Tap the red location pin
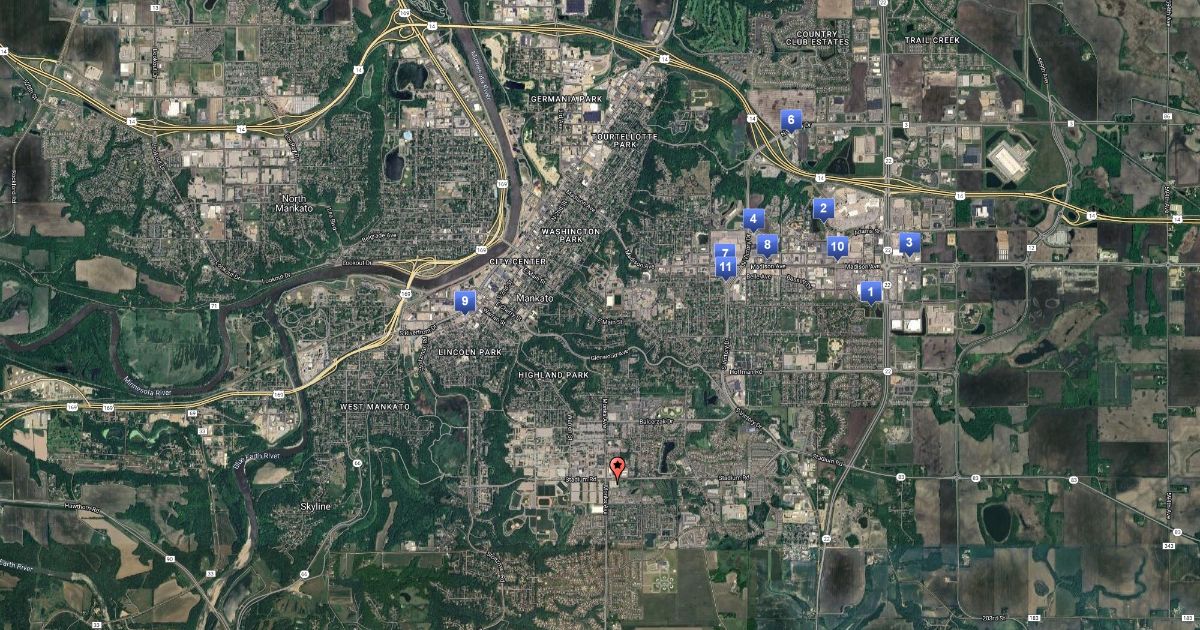The image size is (1200, 630). pos(618,468)
